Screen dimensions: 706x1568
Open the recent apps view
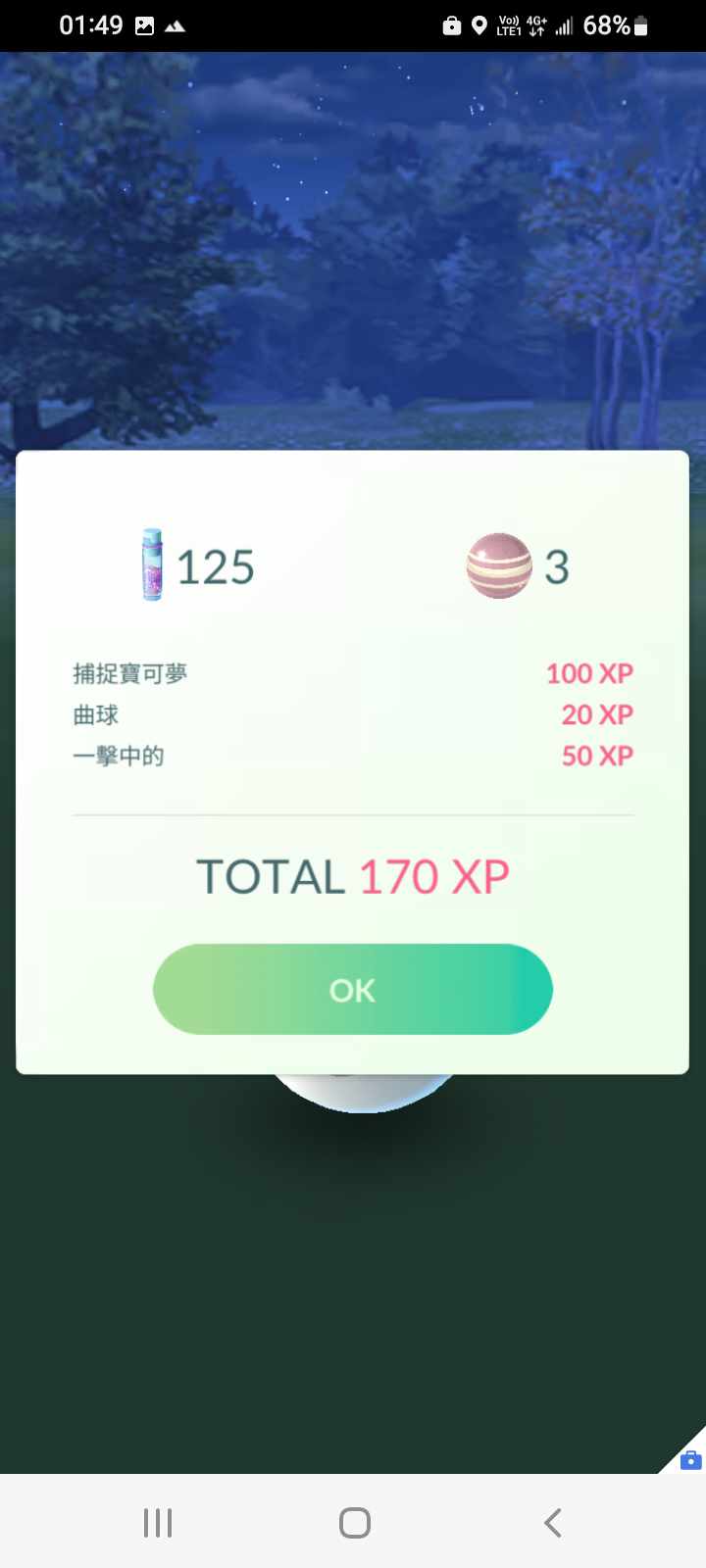157,1522
